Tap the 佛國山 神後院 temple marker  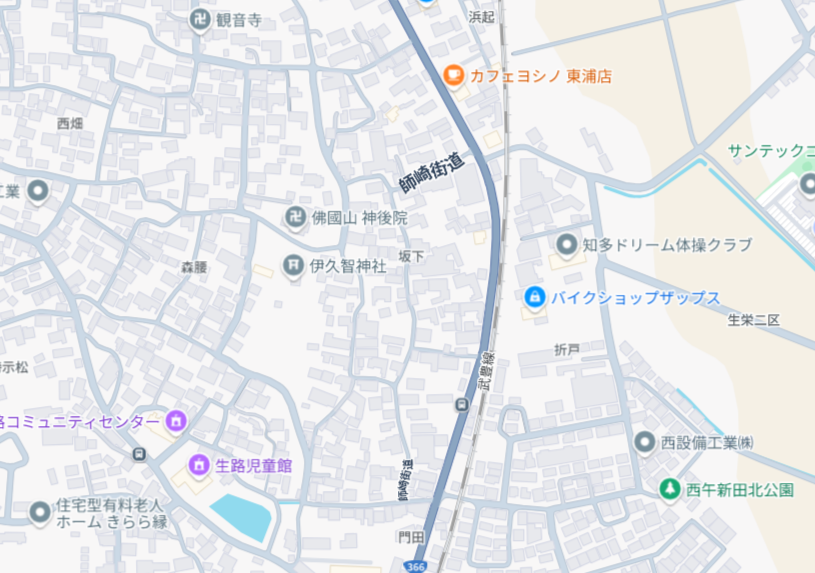click(294, 216)
